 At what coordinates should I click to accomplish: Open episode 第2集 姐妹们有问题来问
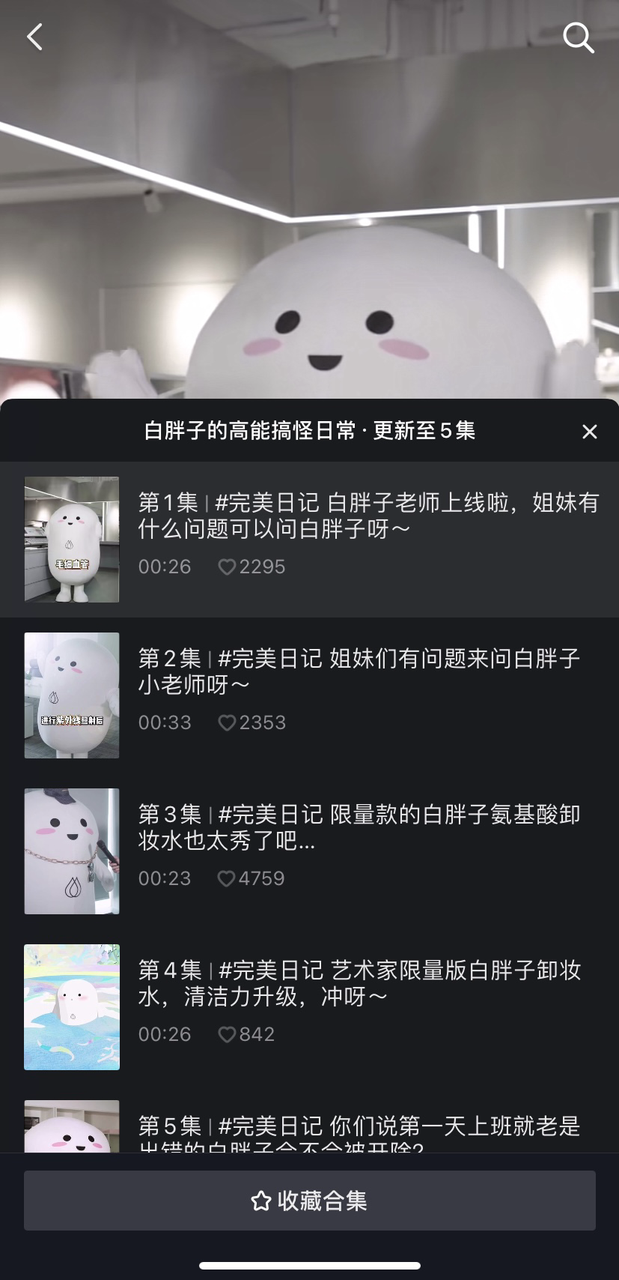tap(310, 695)
